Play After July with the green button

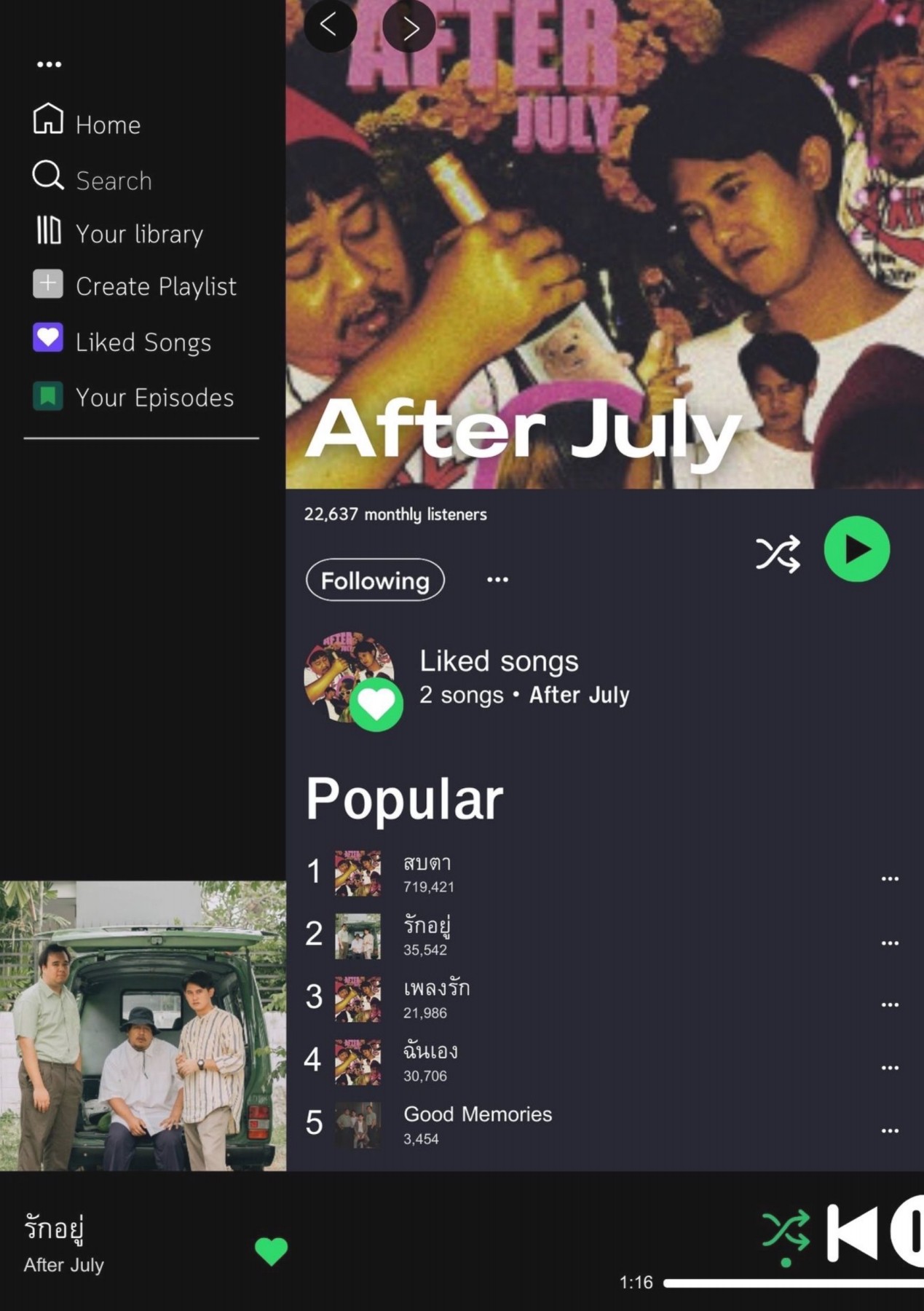856,549
